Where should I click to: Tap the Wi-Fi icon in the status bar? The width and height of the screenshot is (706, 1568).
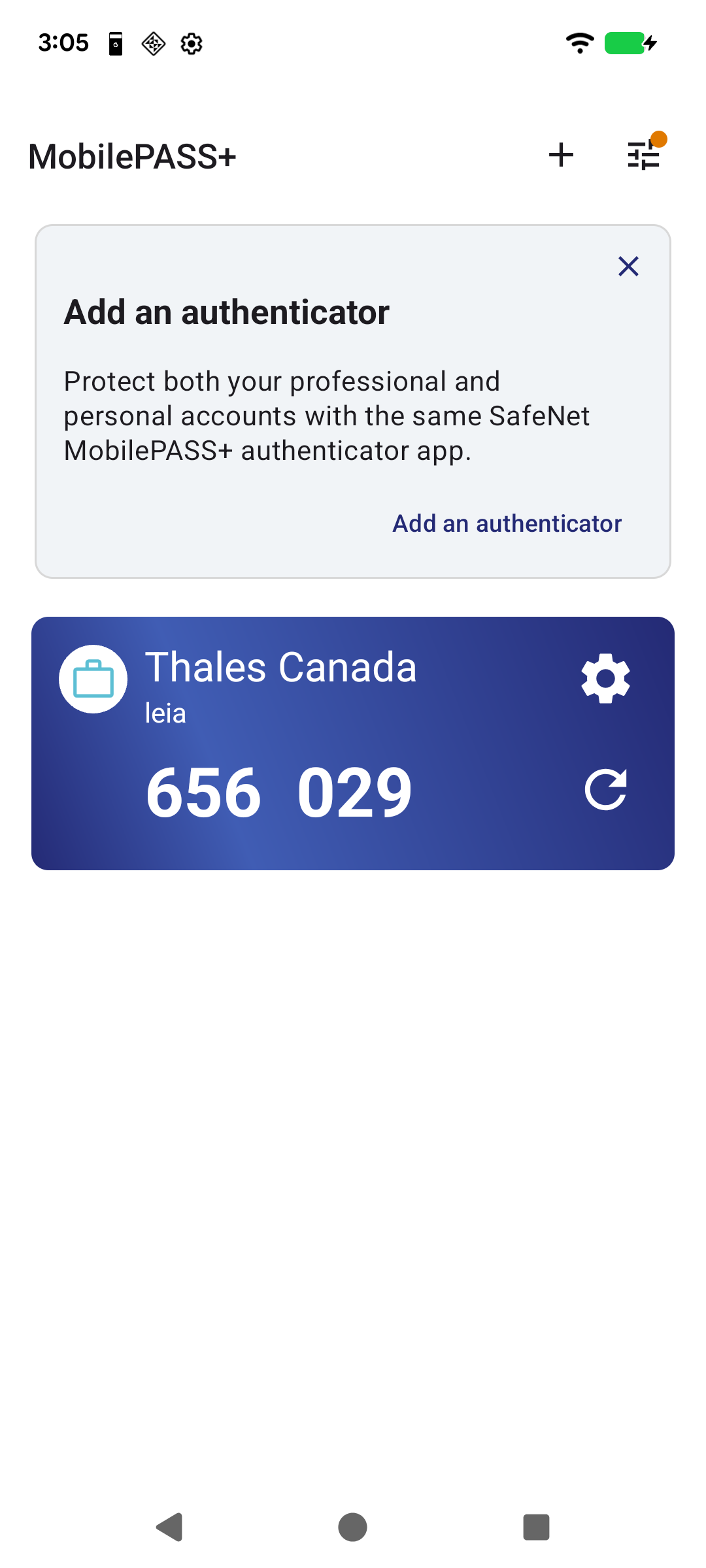click(579, 42)
